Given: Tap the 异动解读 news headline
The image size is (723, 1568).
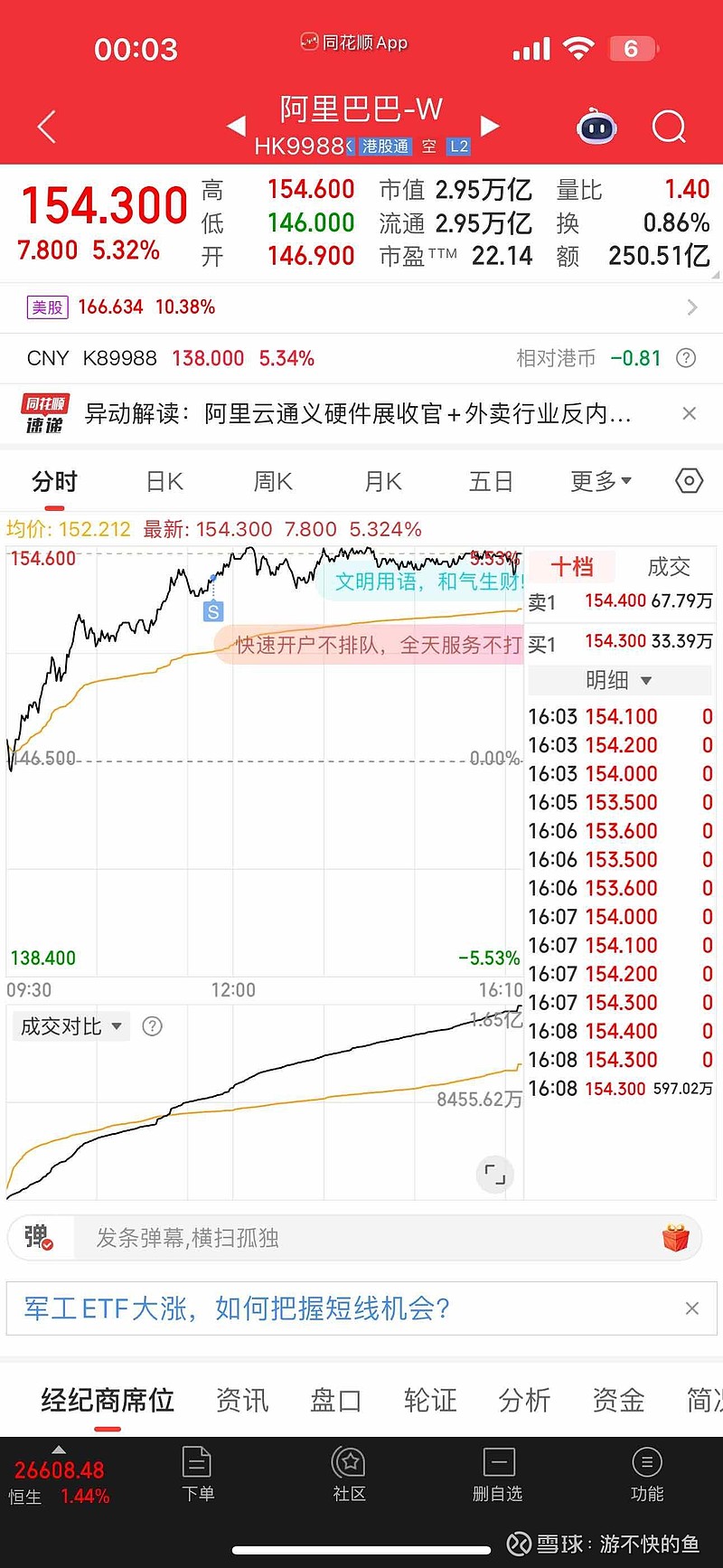Looking at the screenshot, I should pos(361,414).
